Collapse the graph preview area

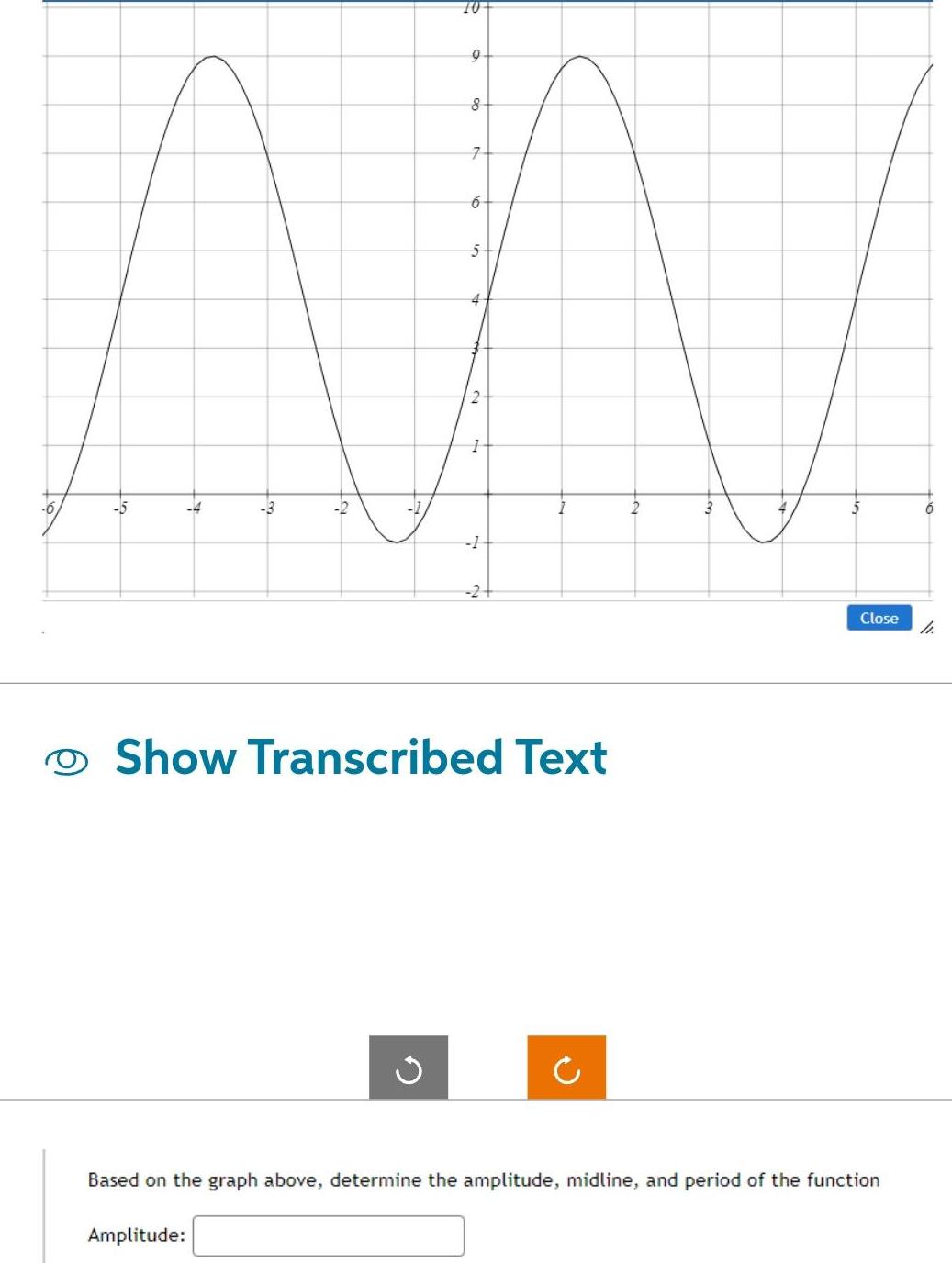(879, 618)
